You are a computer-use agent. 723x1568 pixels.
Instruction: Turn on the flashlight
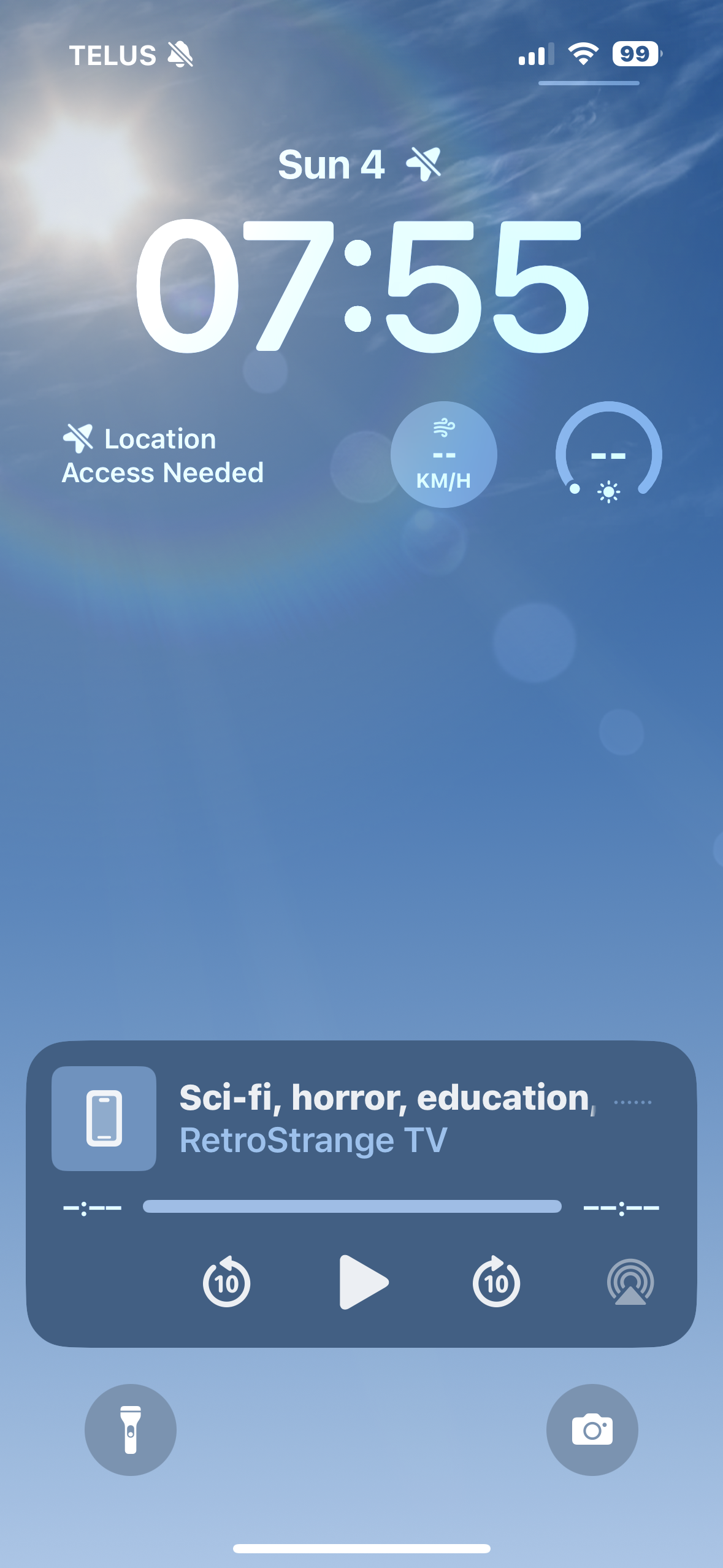tap(131, 1430)
